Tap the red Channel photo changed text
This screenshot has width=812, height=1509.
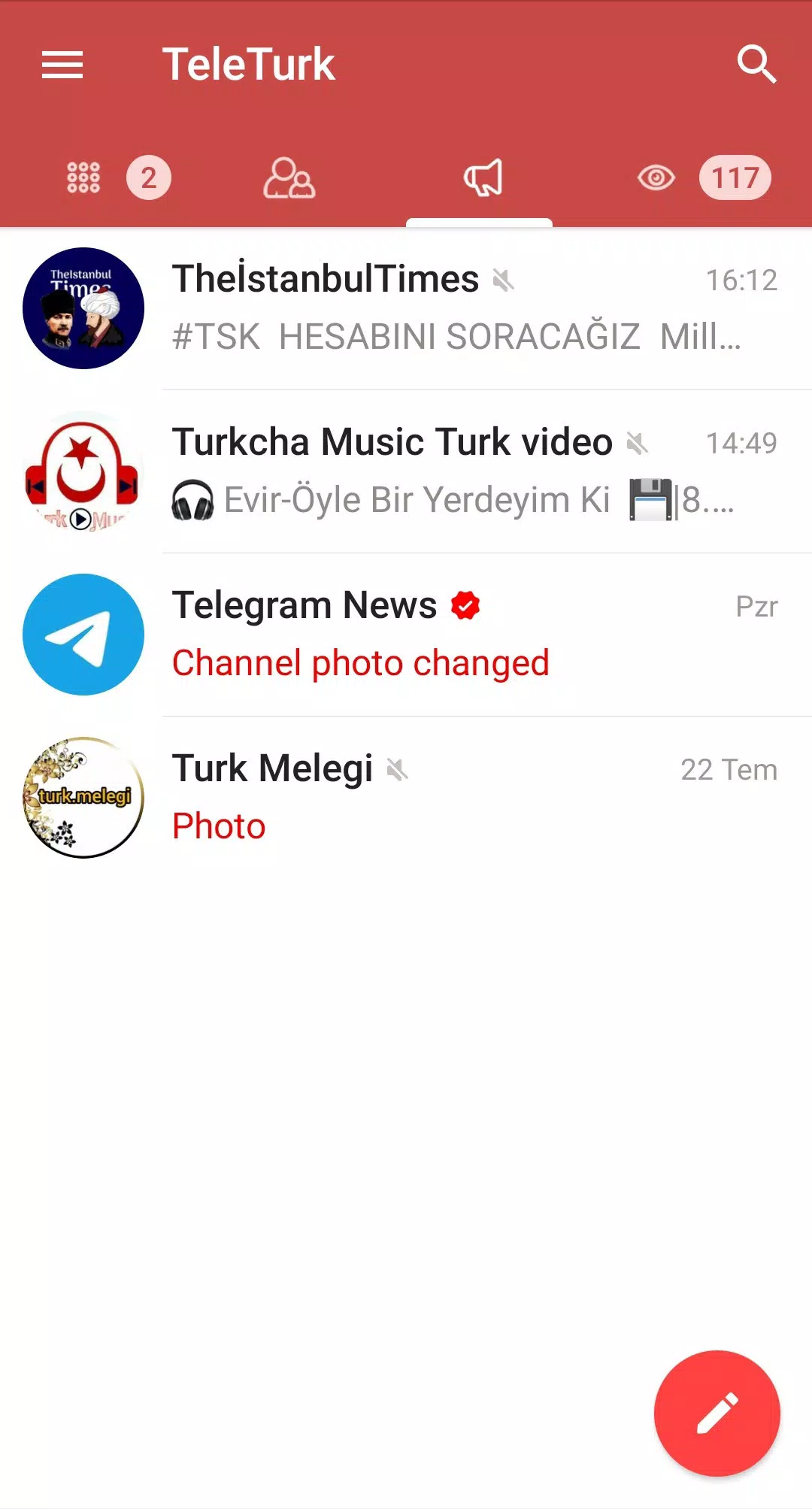tap(361, 662)
